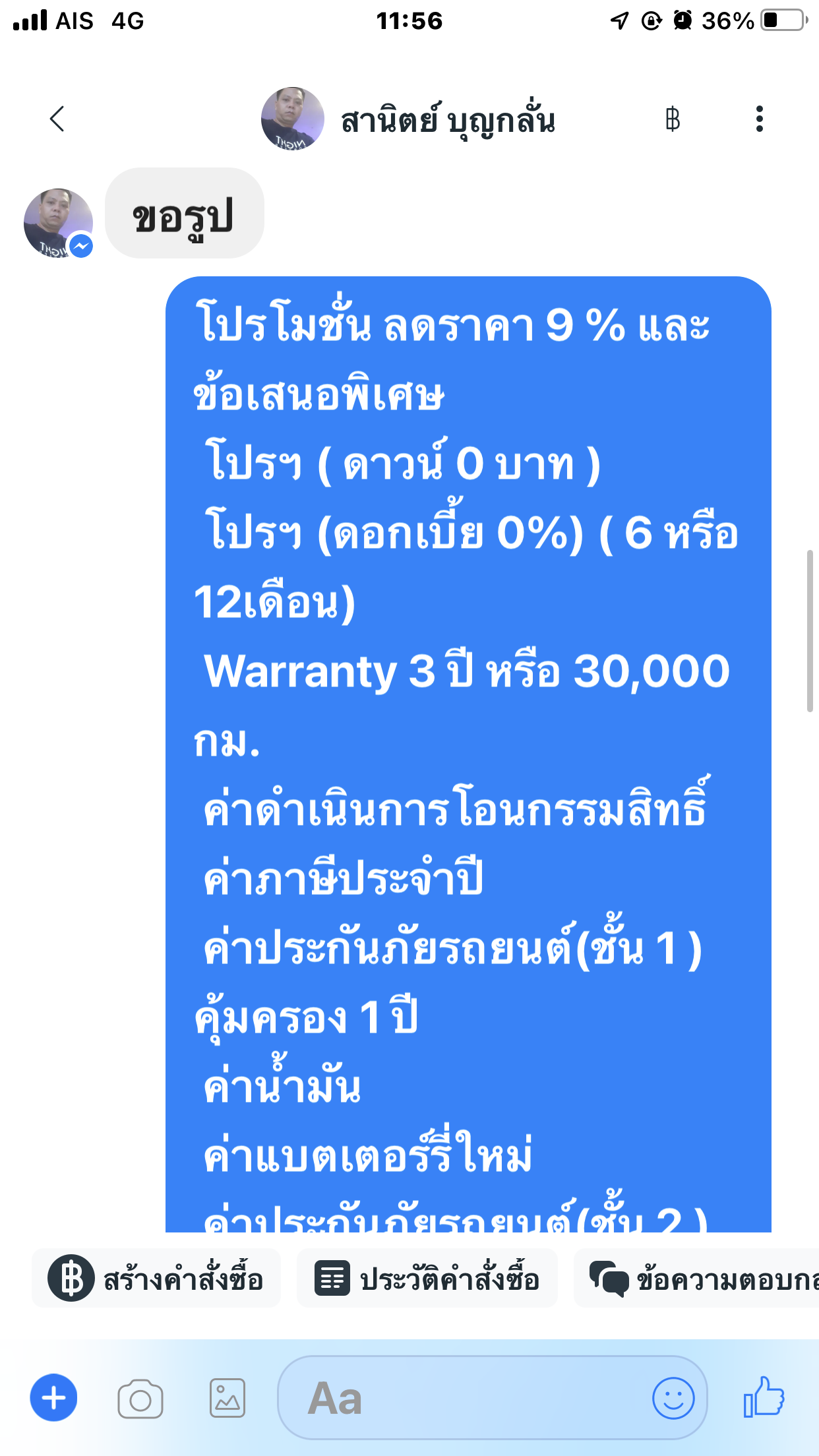Go back to the conversation list
Screen dimensions: 819x1456
57,119
